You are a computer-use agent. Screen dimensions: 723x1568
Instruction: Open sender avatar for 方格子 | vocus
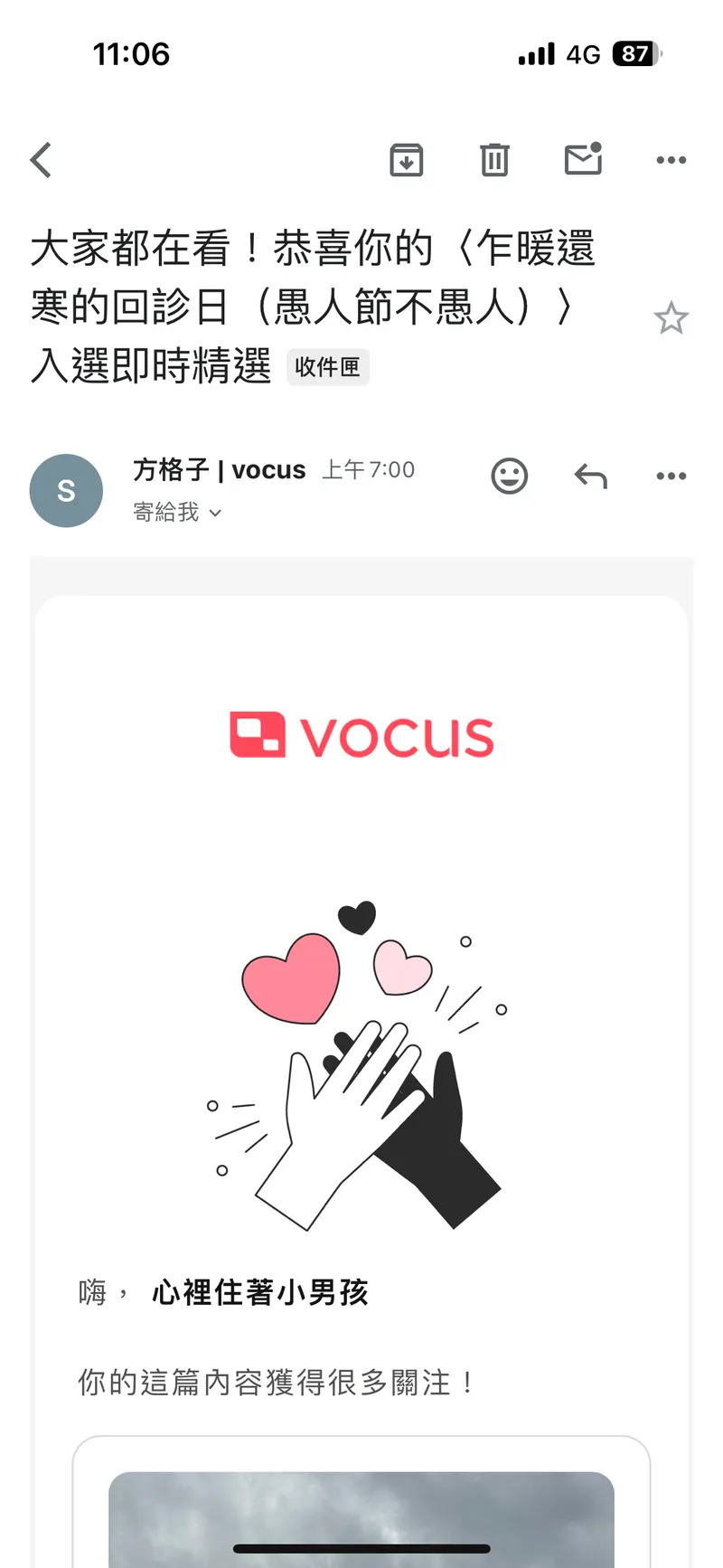point(66,491)
